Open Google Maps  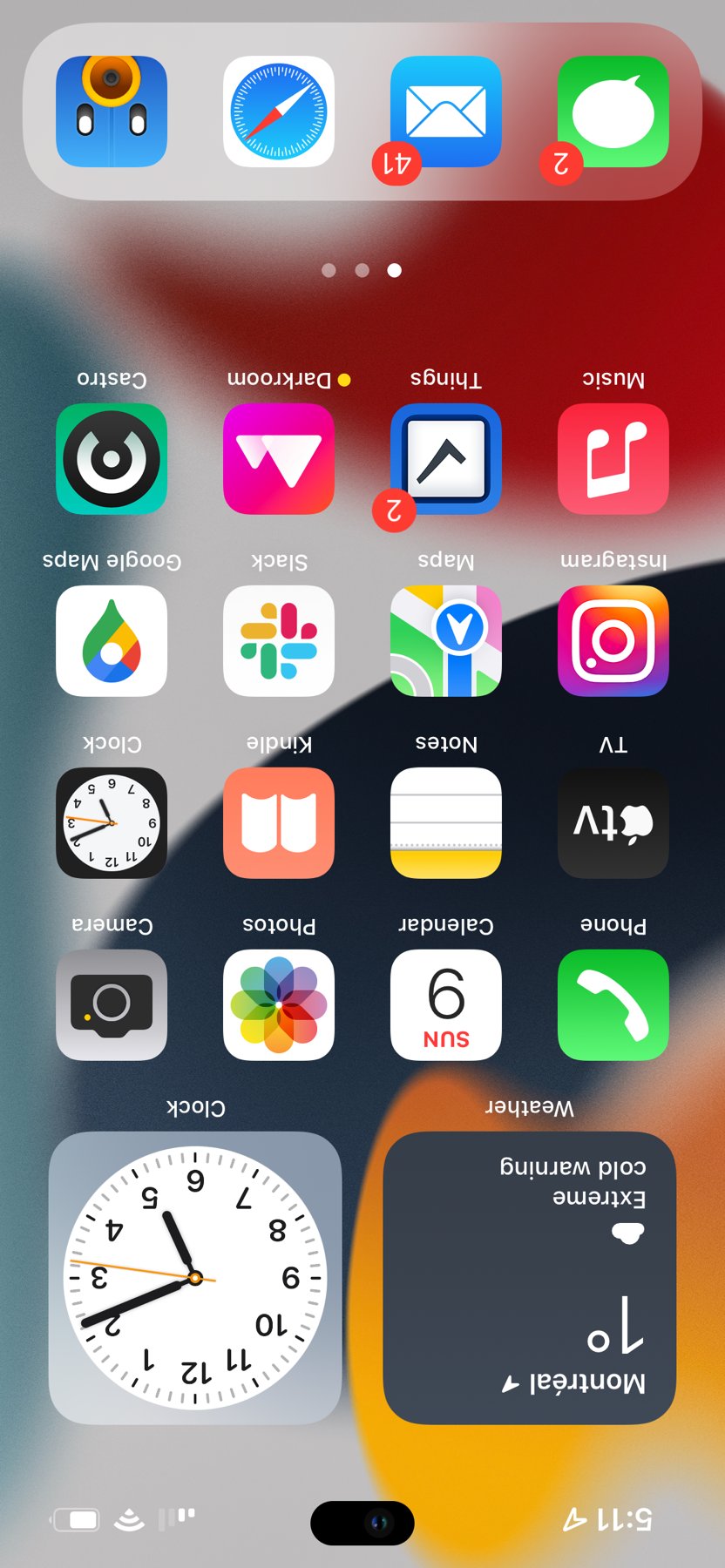pos(112,641)
